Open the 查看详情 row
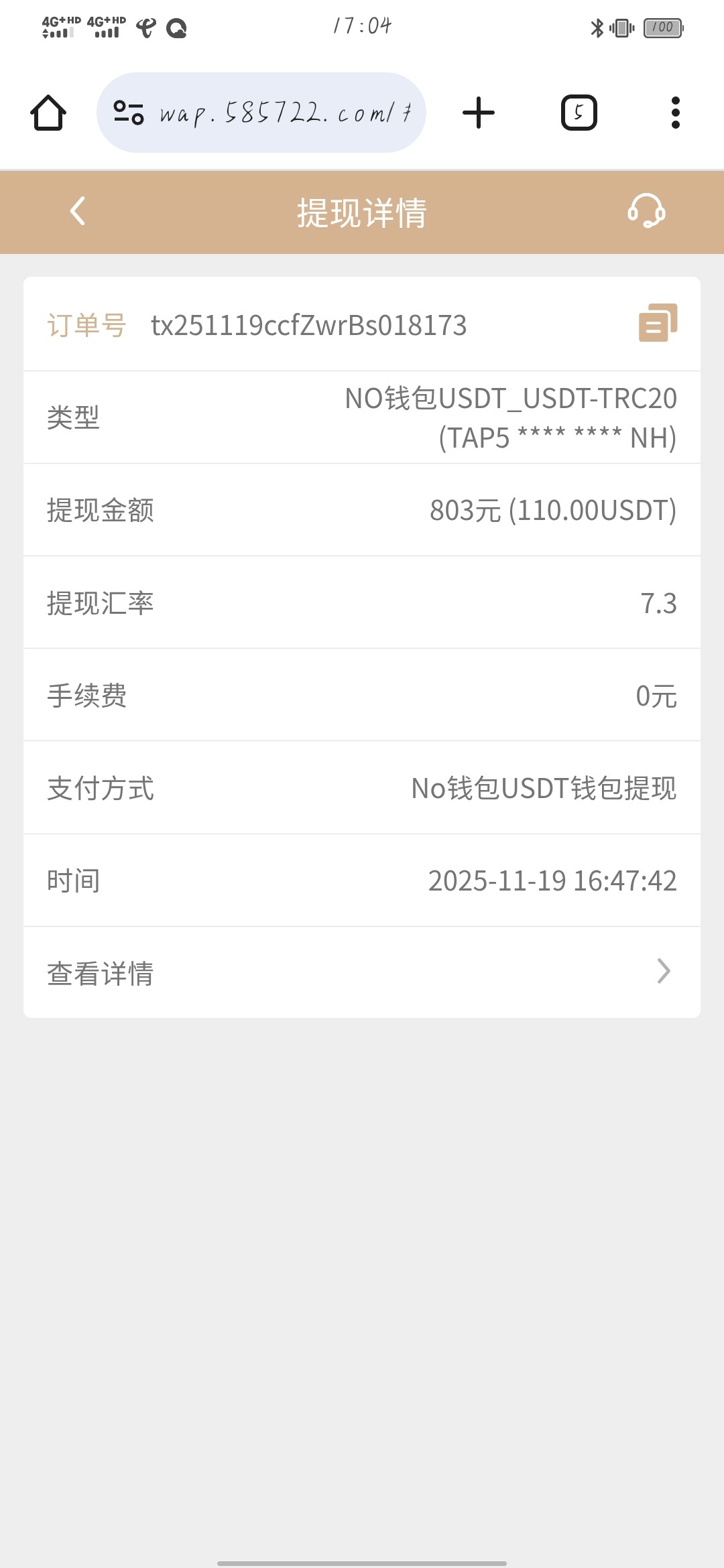The width and height of the screenshot is (724, 1568). 362,972
